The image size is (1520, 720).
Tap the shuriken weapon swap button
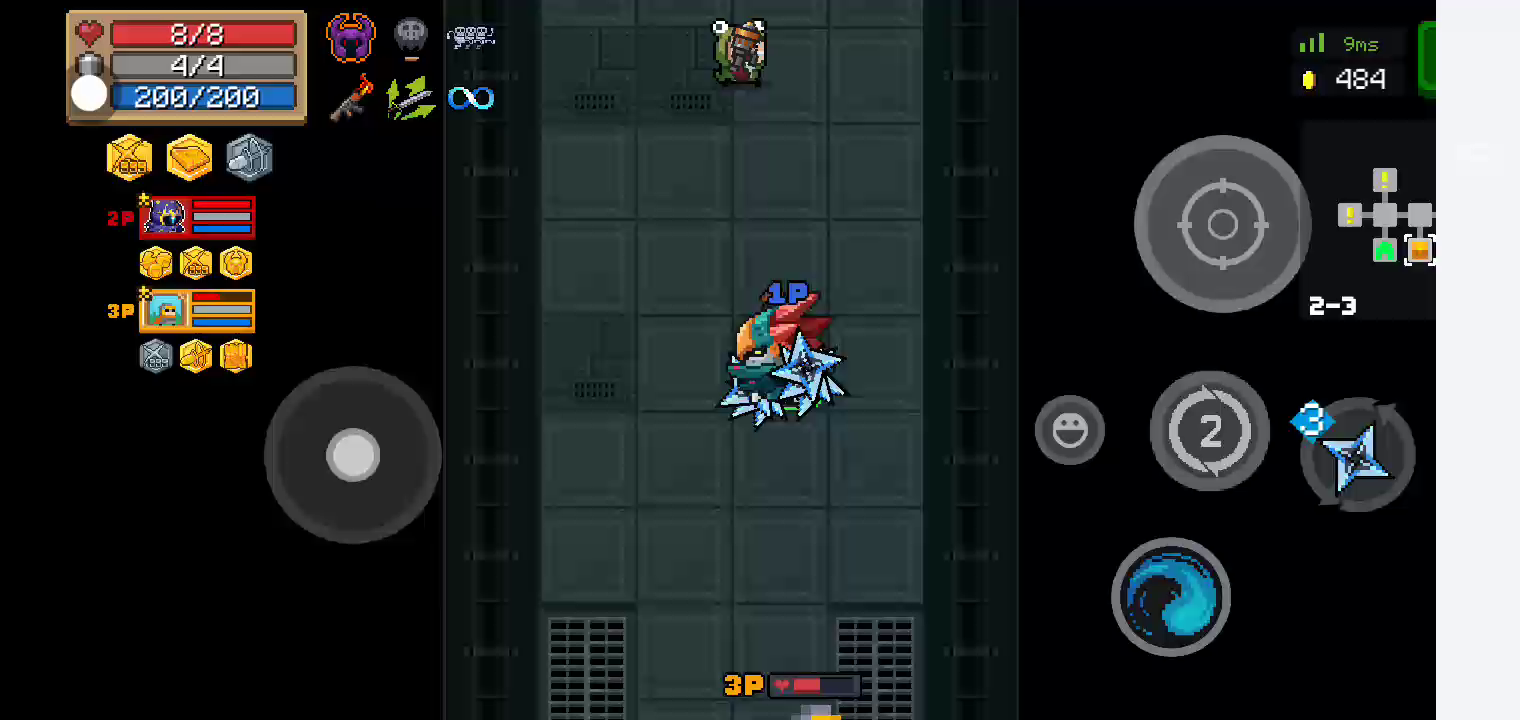tap(1358, 456)
